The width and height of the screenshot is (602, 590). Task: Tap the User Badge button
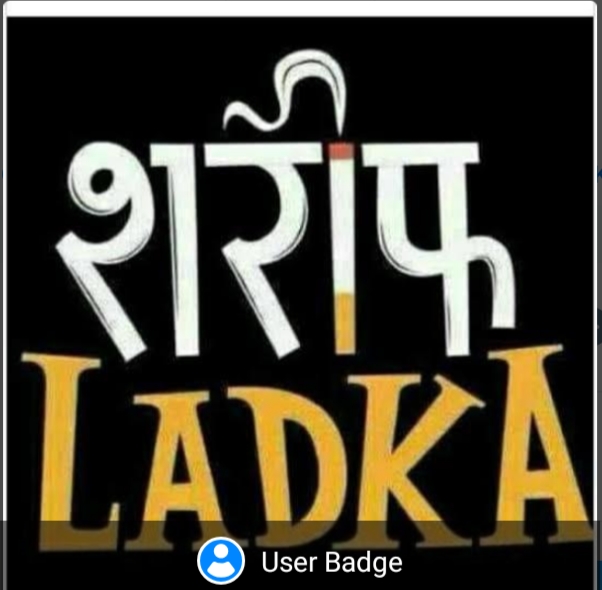click(x=301, y=561)
